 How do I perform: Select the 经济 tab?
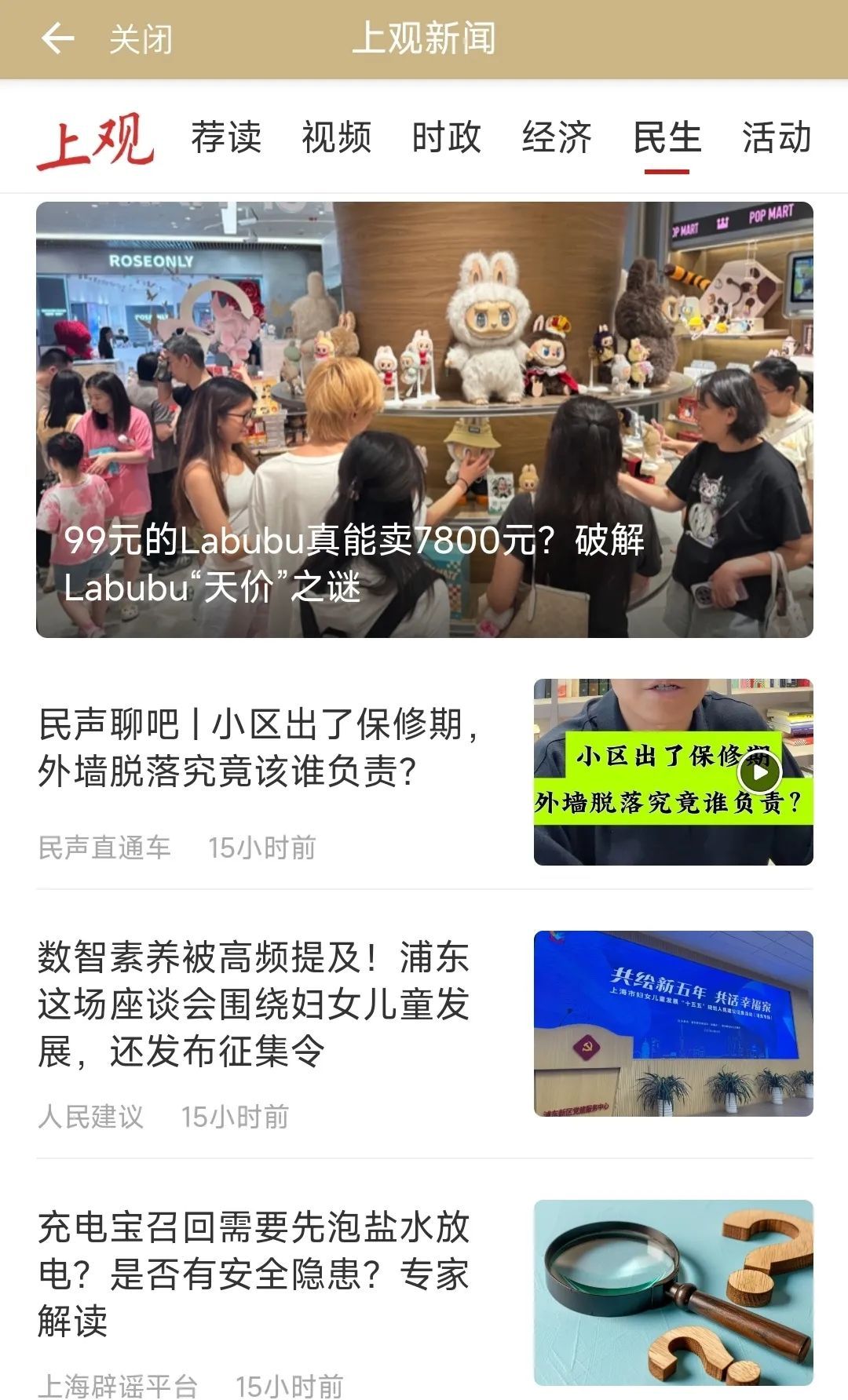pyautogui.click(x=557, y=137)
